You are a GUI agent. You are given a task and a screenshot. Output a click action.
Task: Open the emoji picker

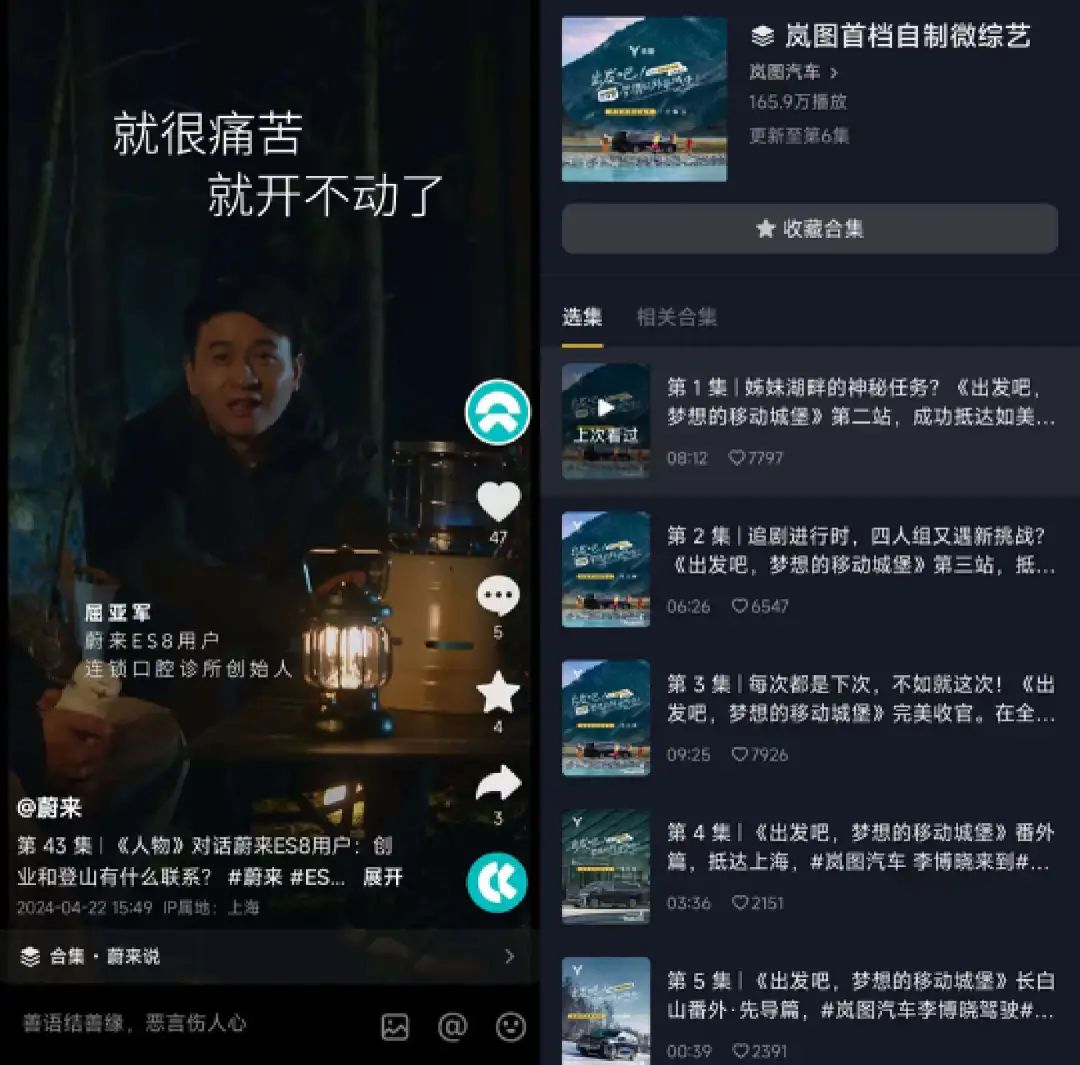tap(511, 1026)
